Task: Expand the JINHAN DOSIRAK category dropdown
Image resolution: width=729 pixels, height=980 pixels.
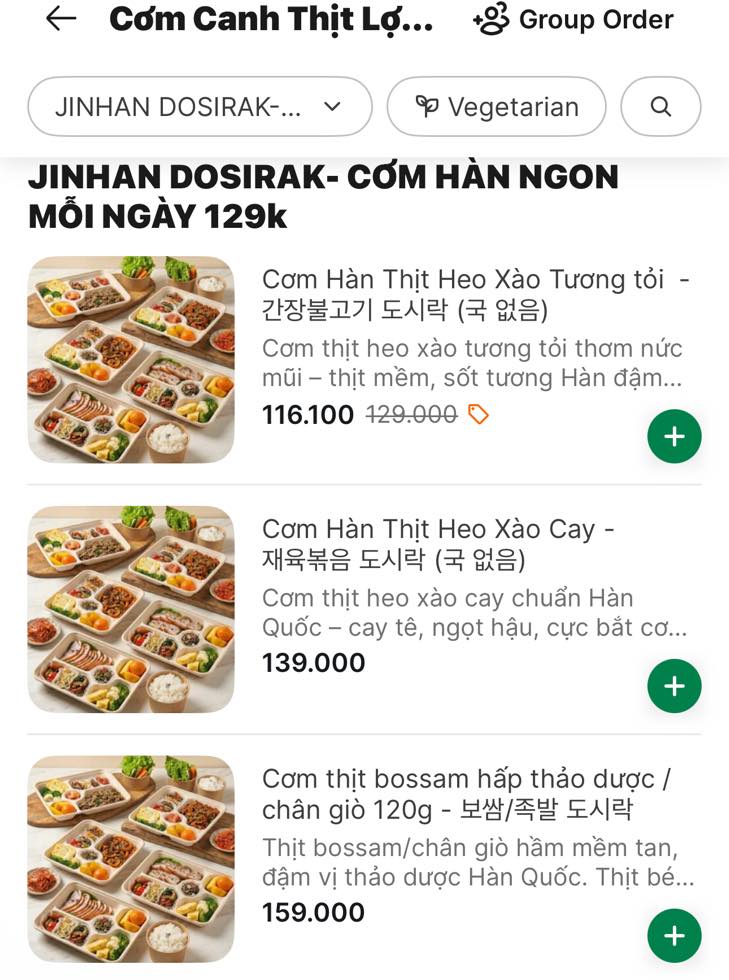Action: point(199,107)
